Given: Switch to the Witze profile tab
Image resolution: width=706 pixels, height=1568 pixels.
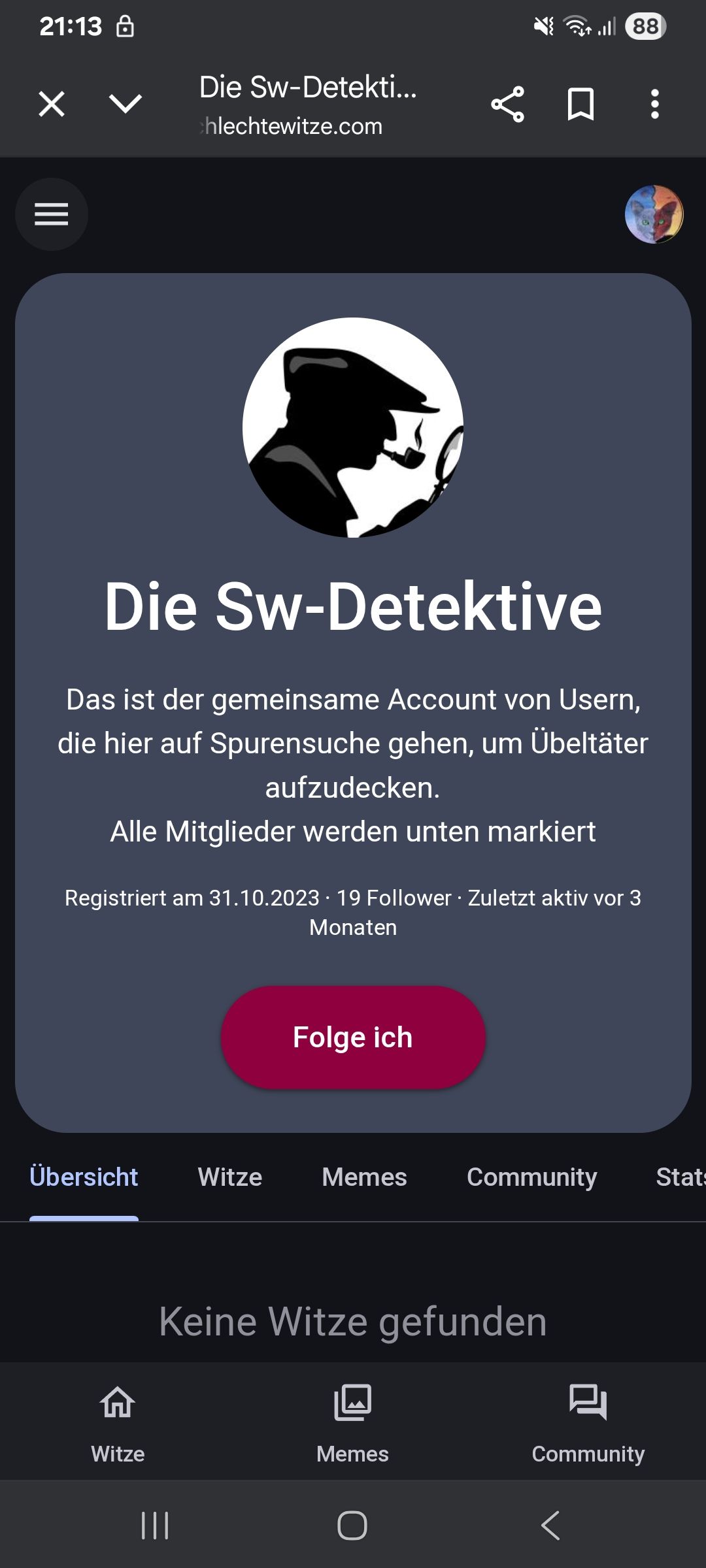Looking at the screenshot, I should [230, 1177].
